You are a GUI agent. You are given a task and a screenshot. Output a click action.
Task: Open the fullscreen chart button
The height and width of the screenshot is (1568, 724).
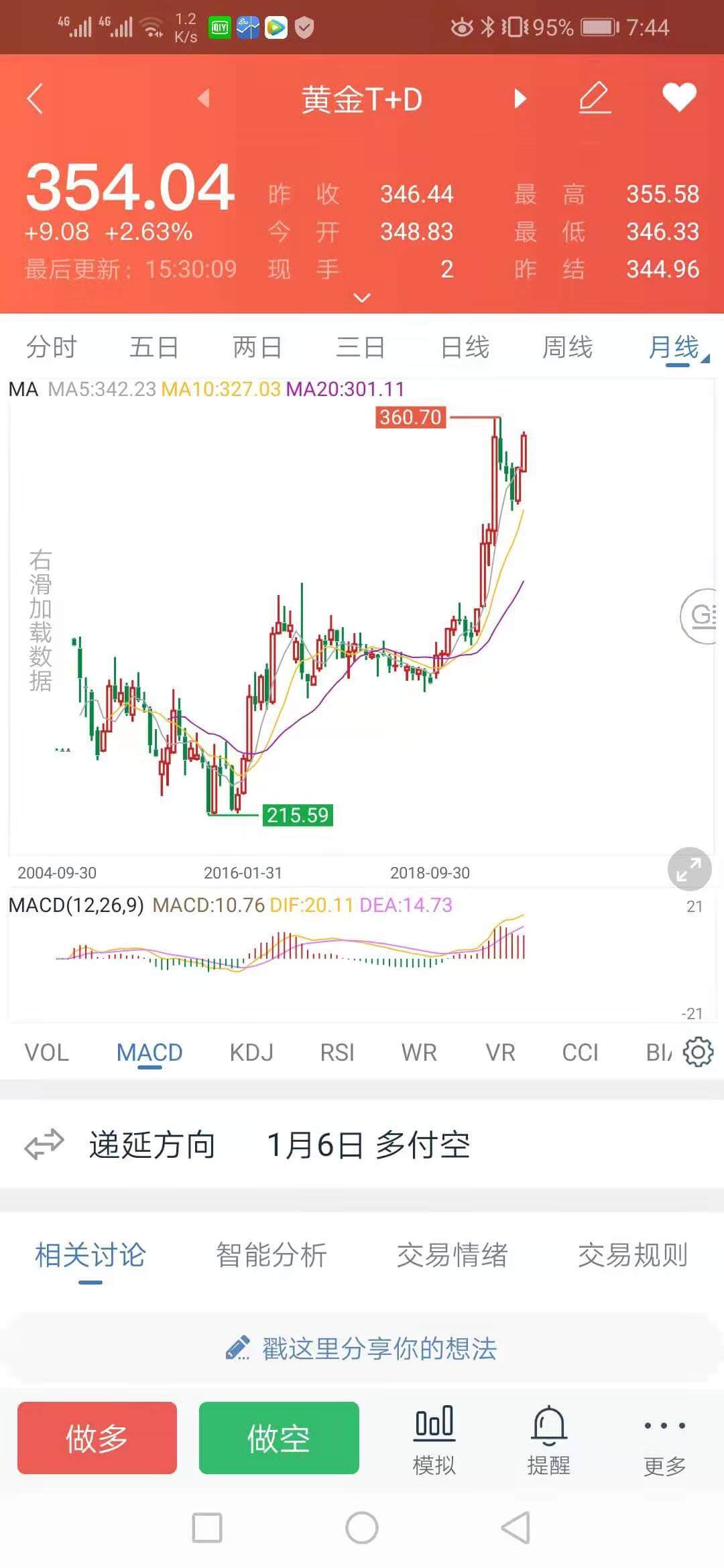coord(689,869)
